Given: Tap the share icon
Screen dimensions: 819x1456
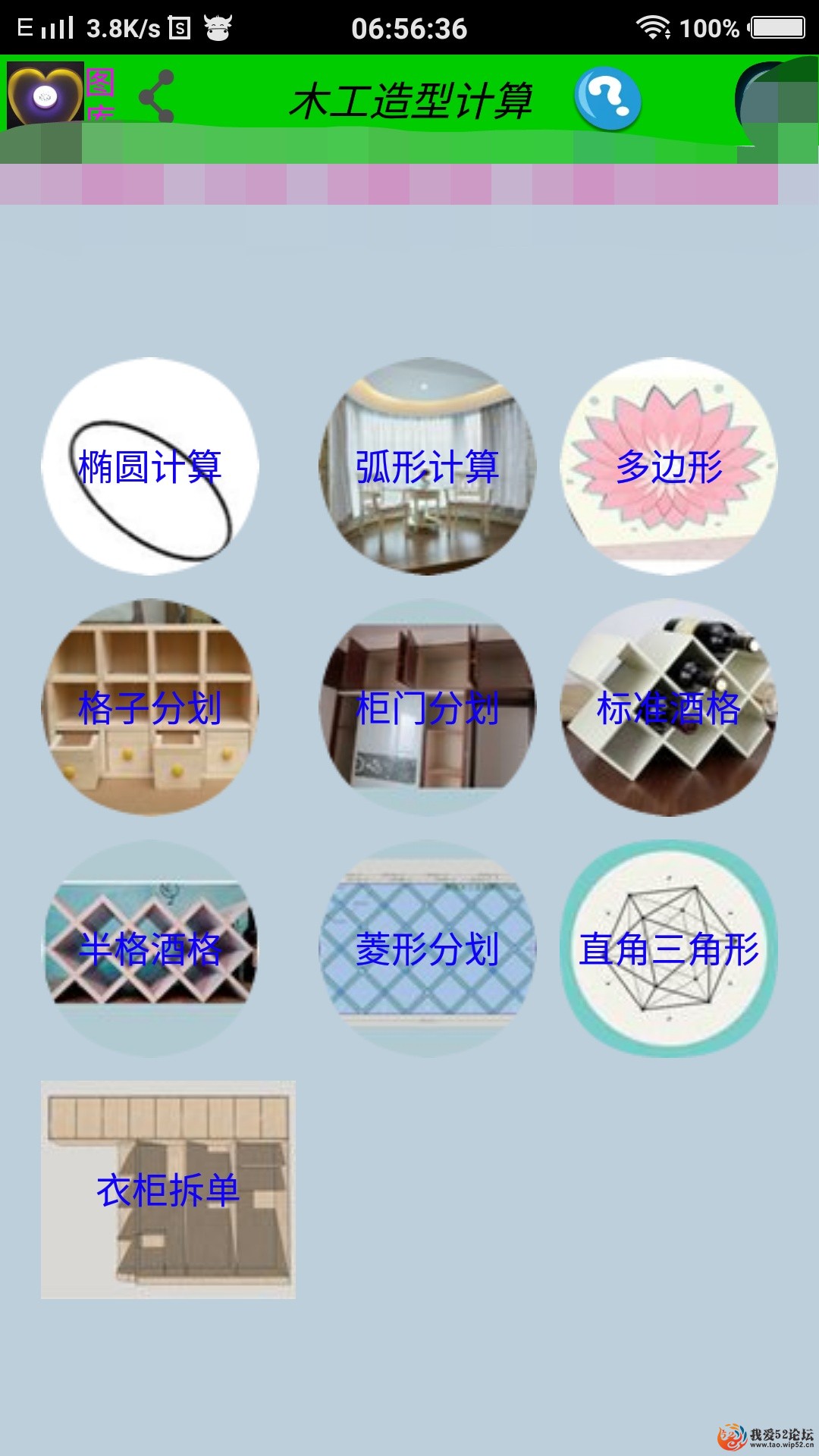Looking at the screenshot, I should pos(157,96).
